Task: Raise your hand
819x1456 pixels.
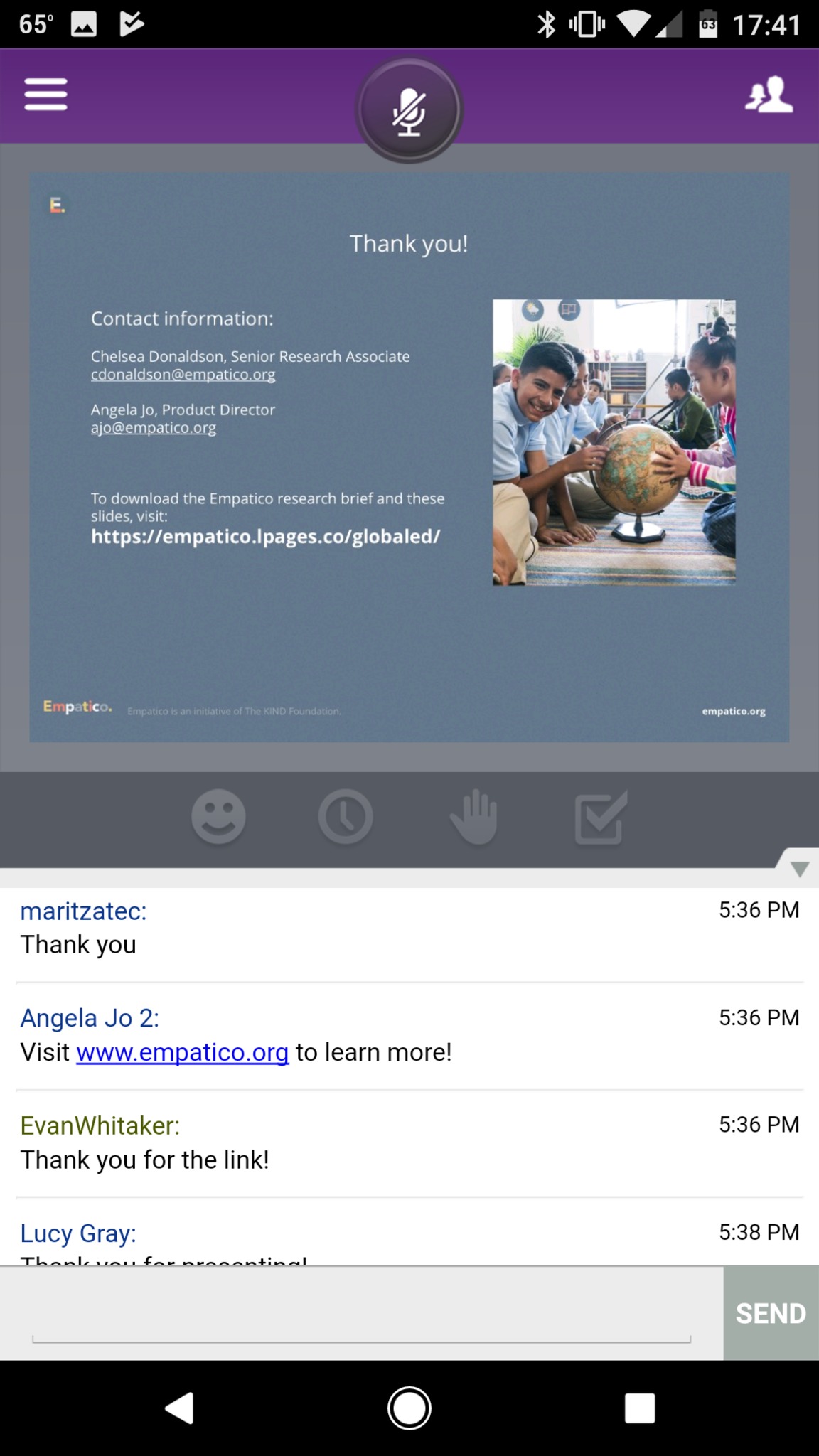Action: 473,817
